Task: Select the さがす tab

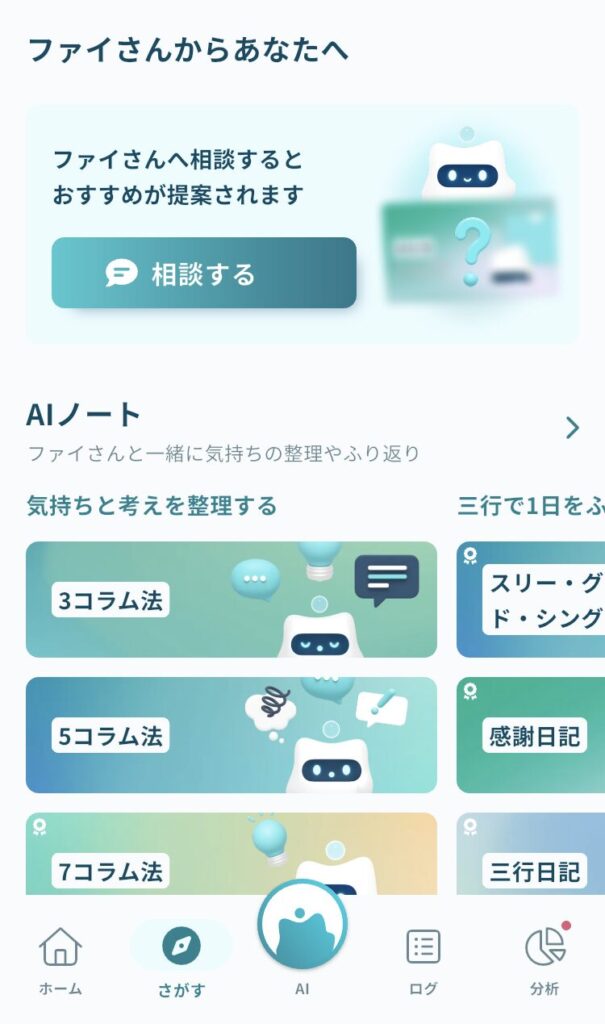Action: 181,960
